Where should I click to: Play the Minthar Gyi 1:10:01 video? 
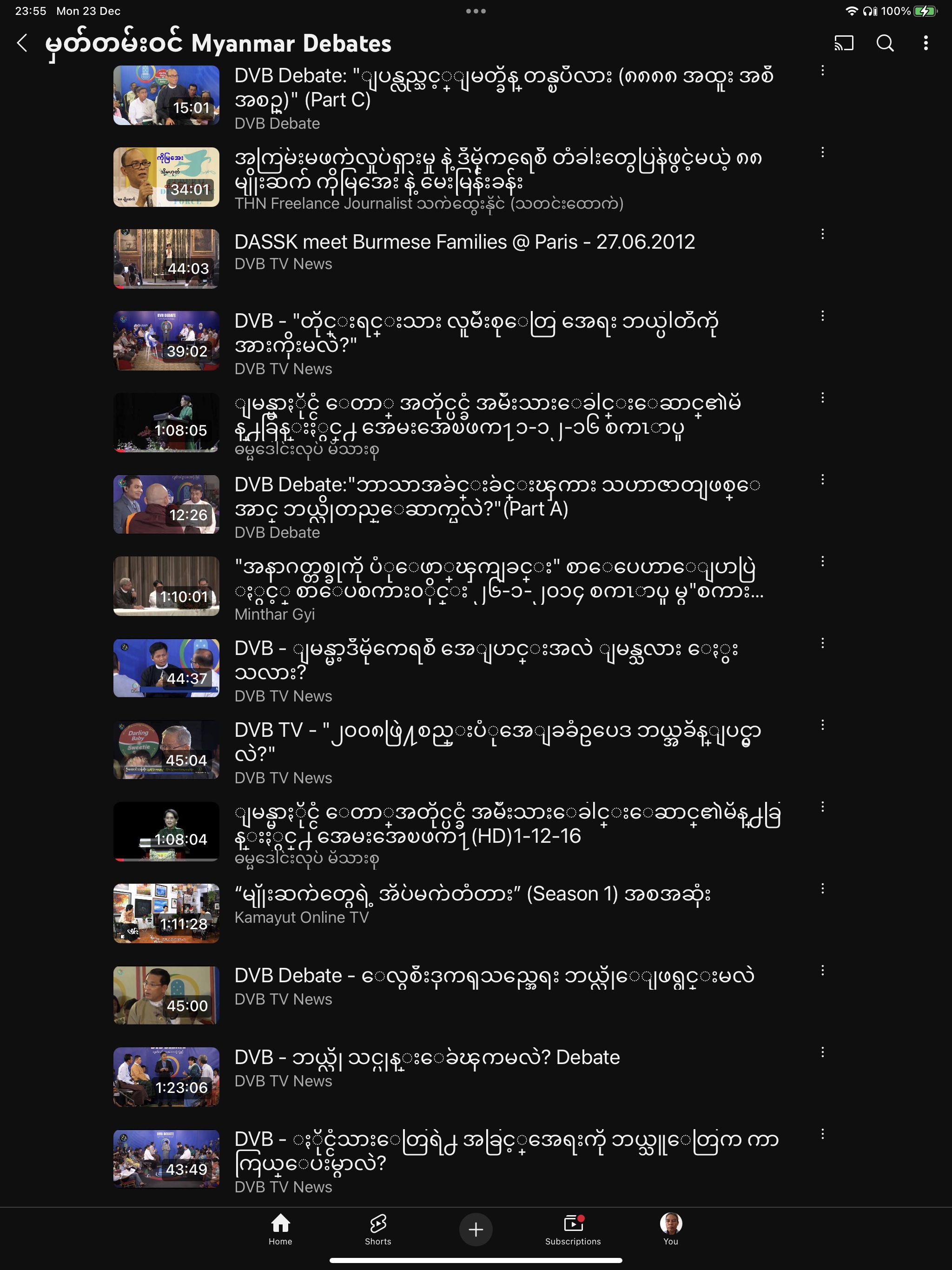coord(166,586)
